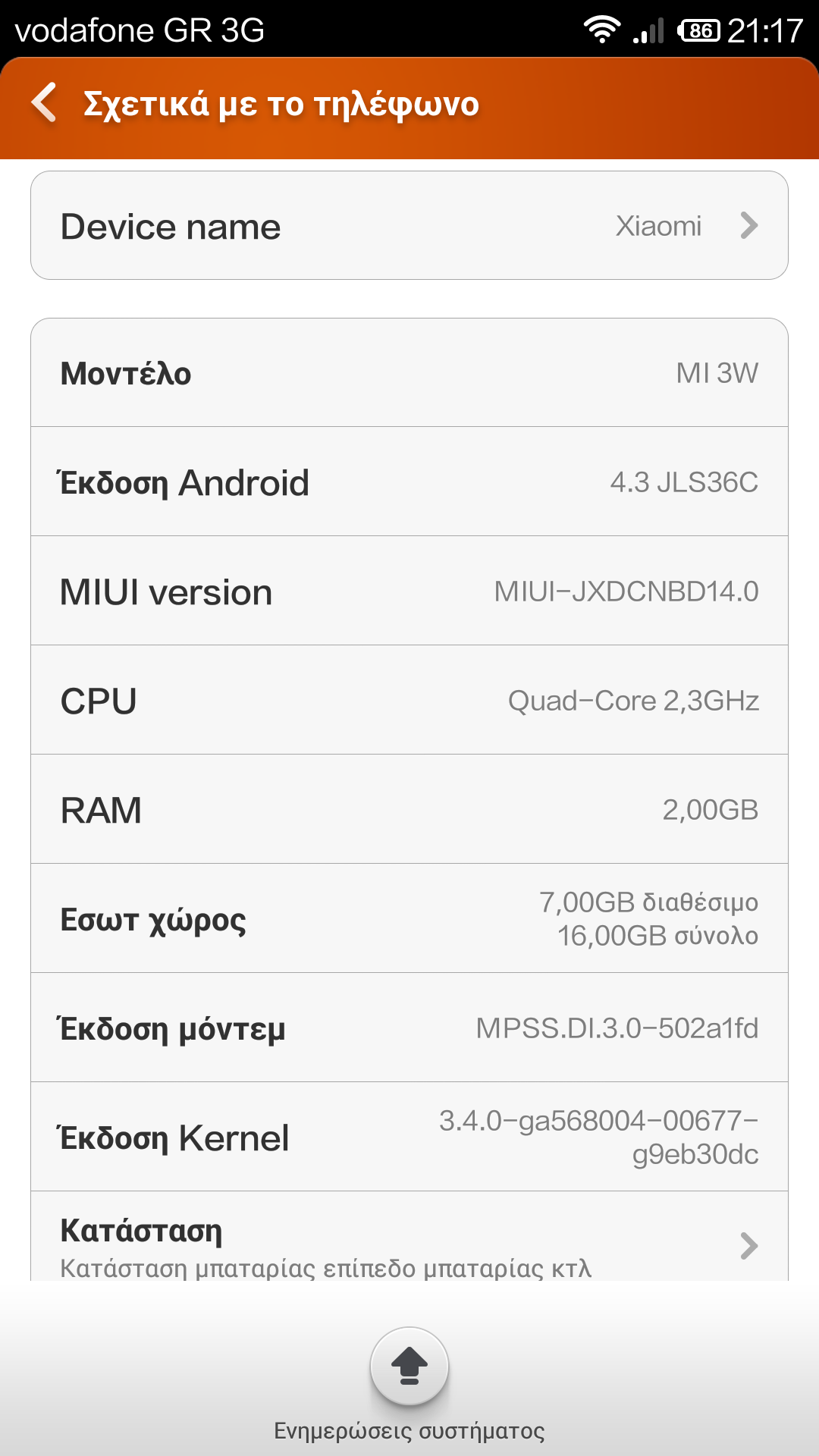Open the Device name row
This screenshot has width=819, height=1456.
click(409, 226)
